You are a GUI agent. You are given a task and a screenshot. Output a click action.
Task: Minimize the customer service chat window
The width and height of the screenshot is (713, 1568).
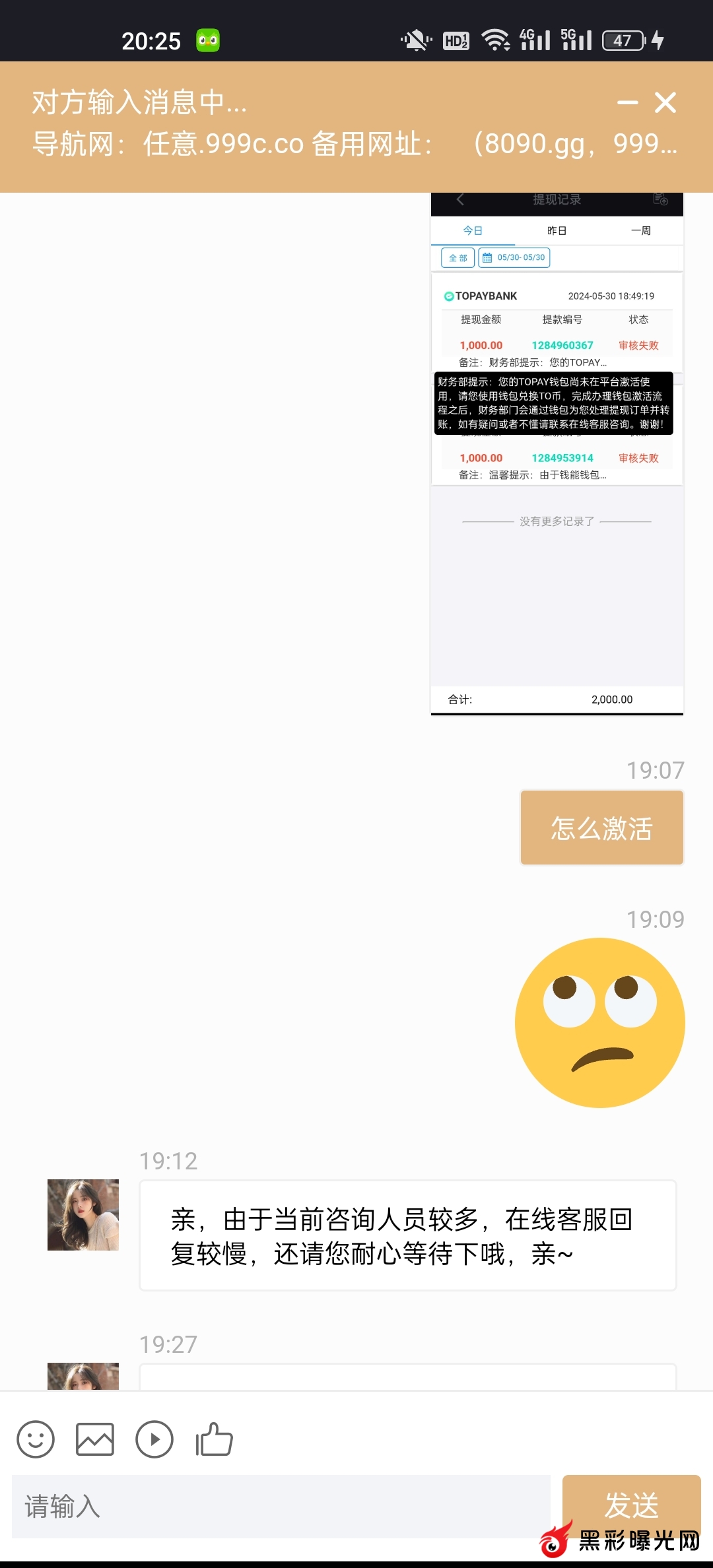(x=627, y=103)
